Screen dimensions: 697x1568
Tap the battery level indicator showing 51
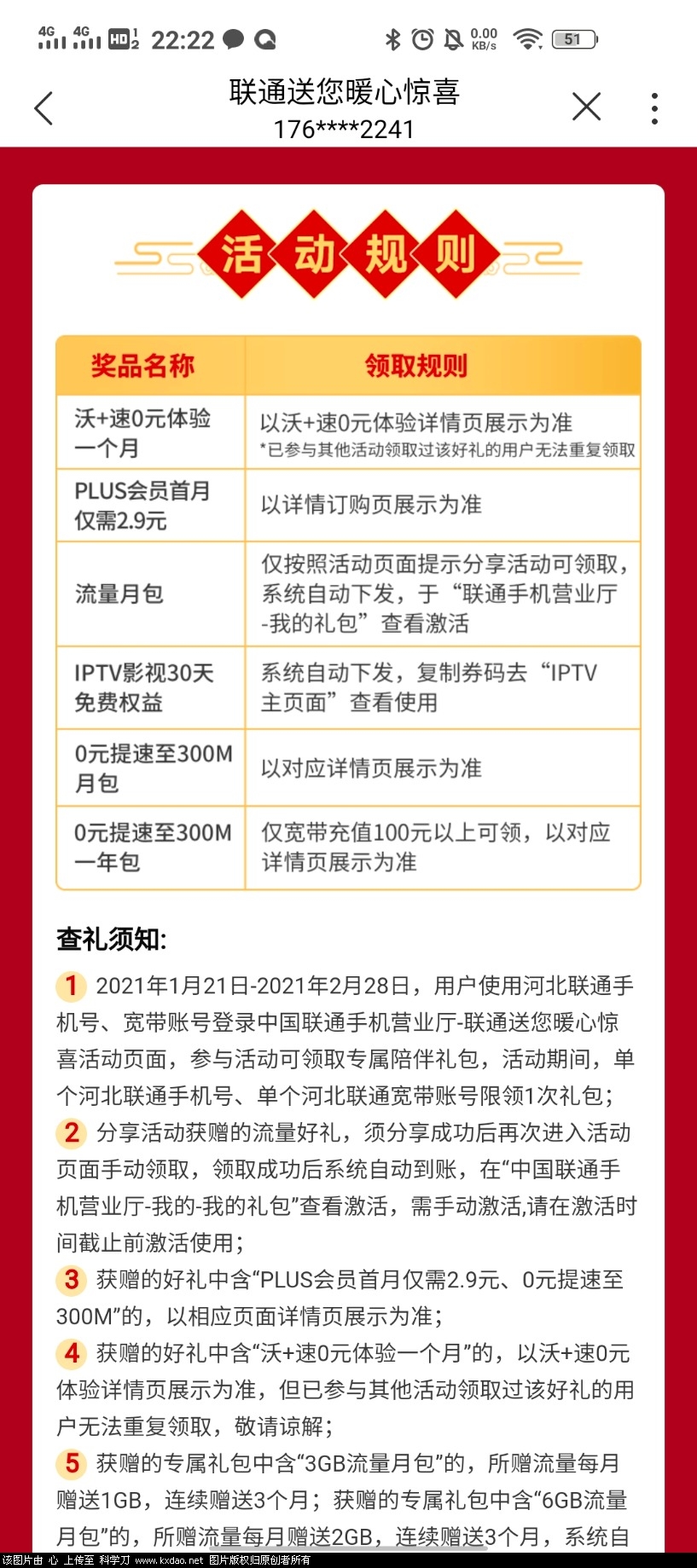[573, 38]
